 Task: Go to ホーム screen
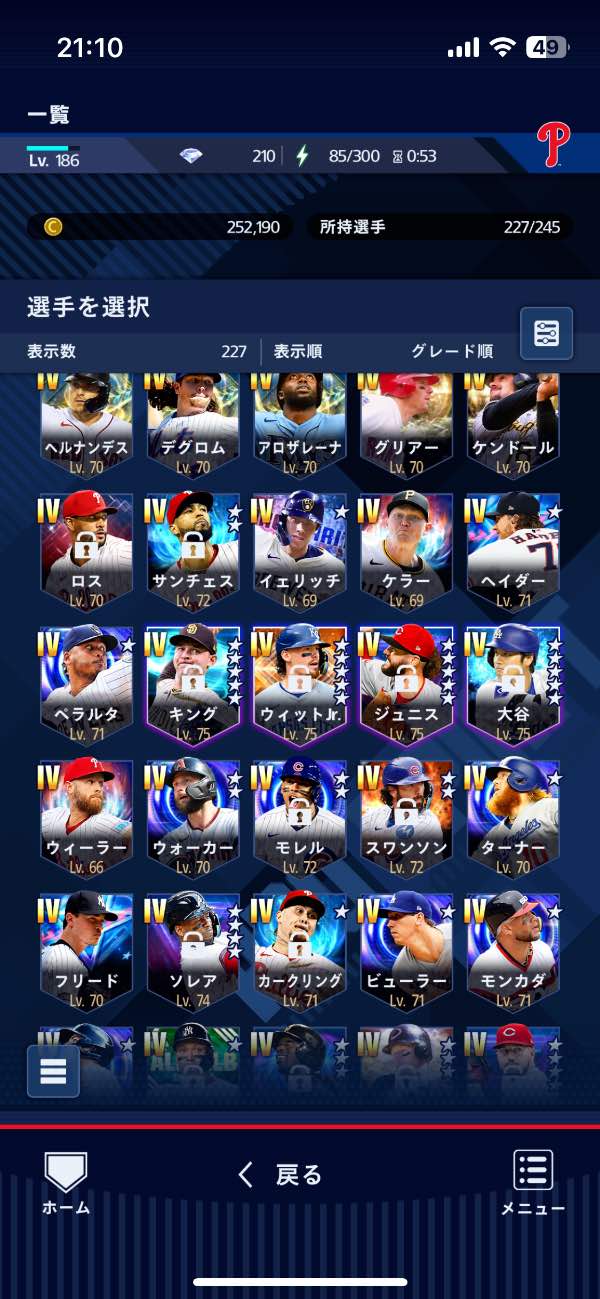click(x=66, y=1183)
